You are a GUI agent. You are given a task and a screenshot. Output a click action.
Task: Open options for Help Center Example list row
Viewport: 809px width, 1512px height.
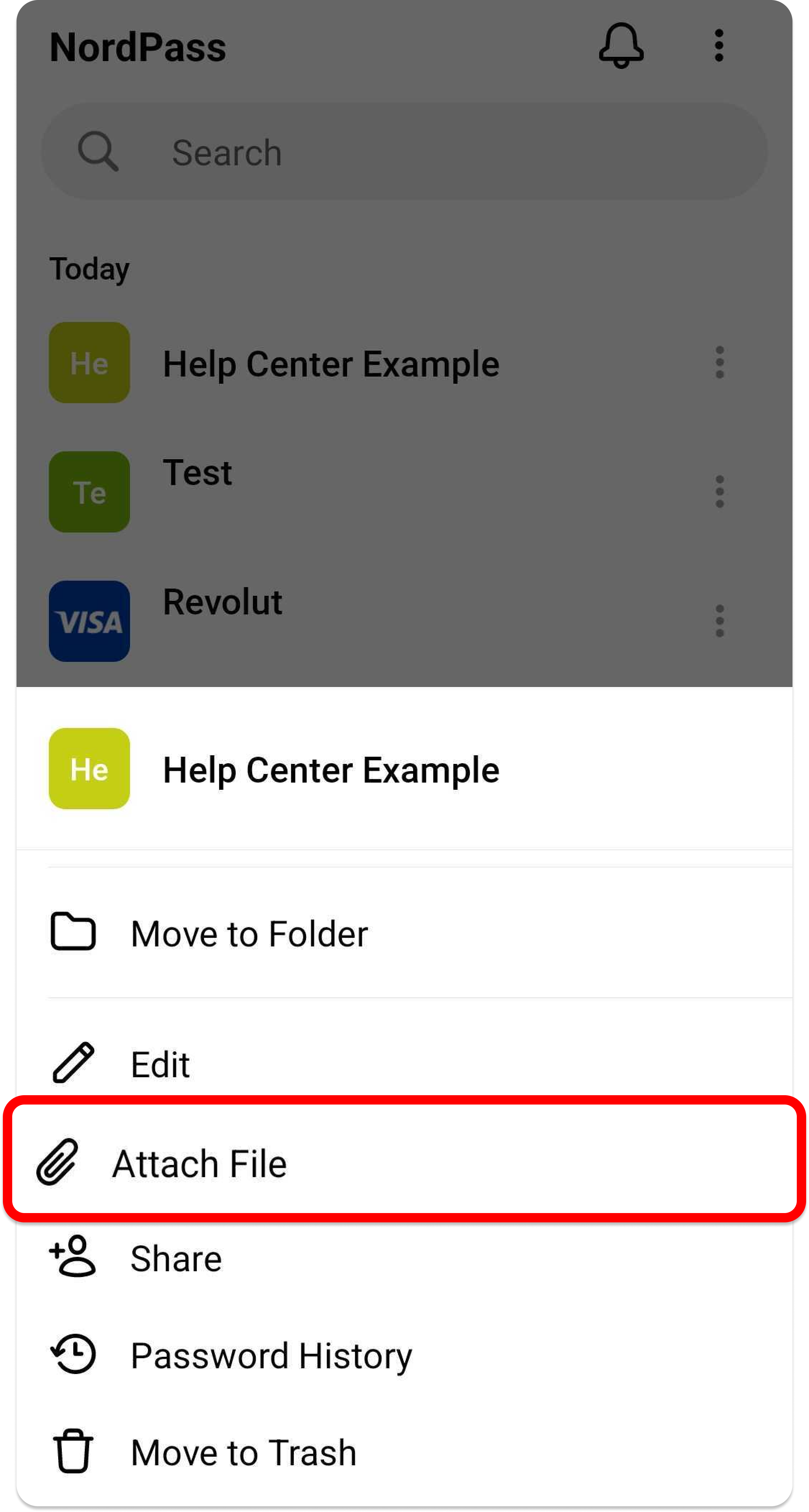(720, 362)
